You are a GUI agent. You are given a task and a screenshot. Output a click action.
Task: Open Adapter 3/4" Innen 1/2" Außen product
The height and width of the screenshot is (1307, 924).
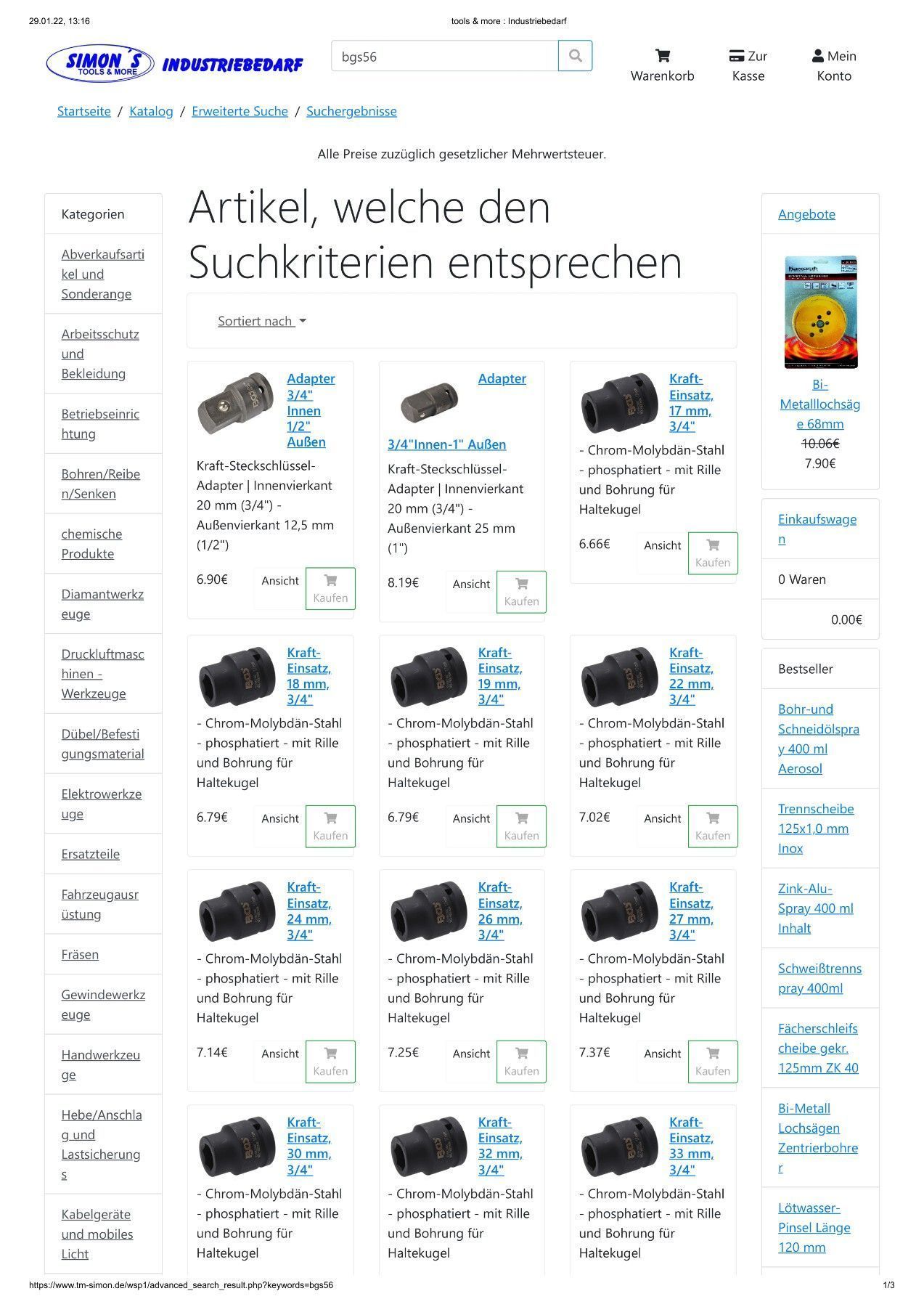[310, 410]
